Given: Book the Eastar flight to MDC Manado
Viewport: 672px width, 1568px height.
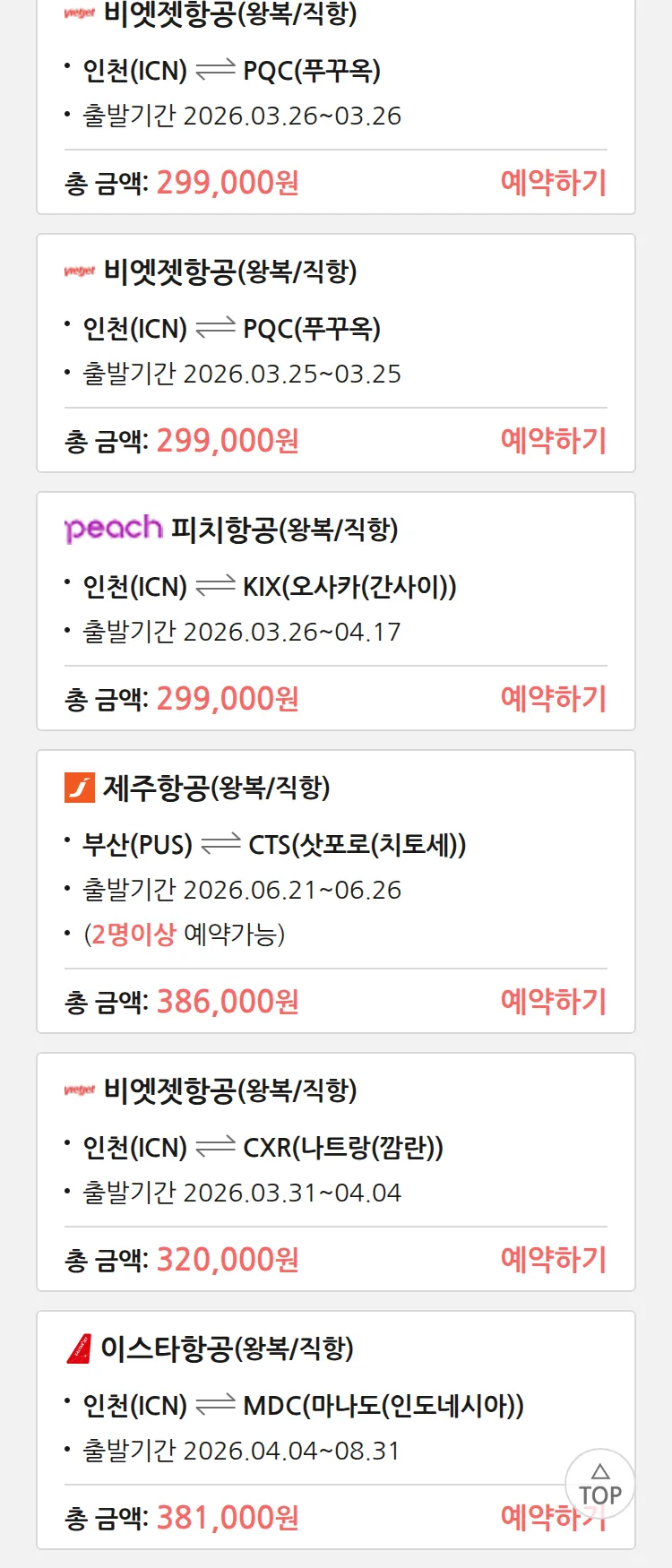Looking at the screenshot, I should pyautogui.click(x=529, y=1520).
